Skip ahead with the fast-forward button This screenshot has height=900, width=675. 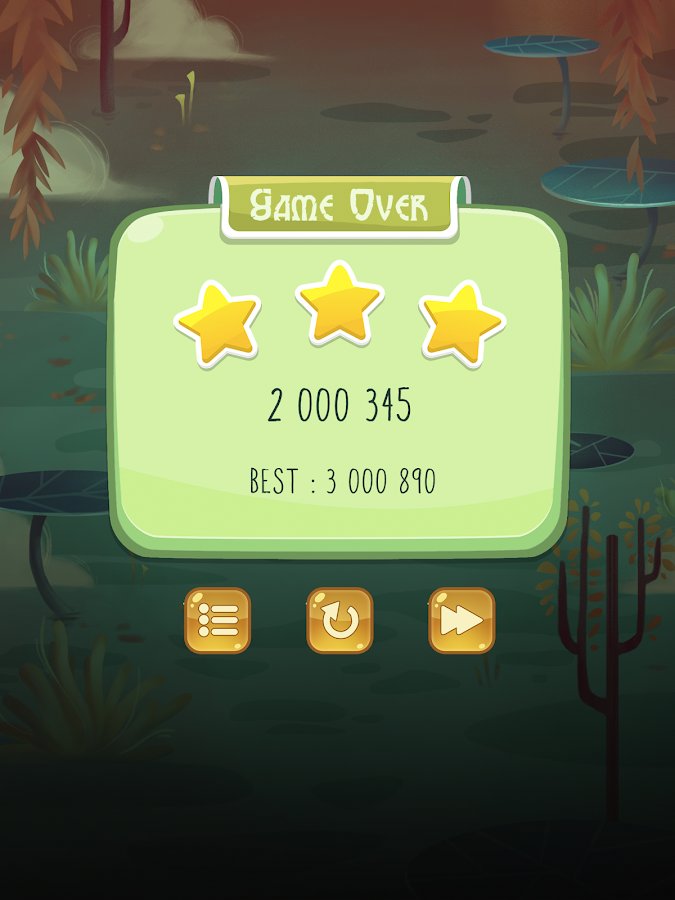tap(461, 620)
